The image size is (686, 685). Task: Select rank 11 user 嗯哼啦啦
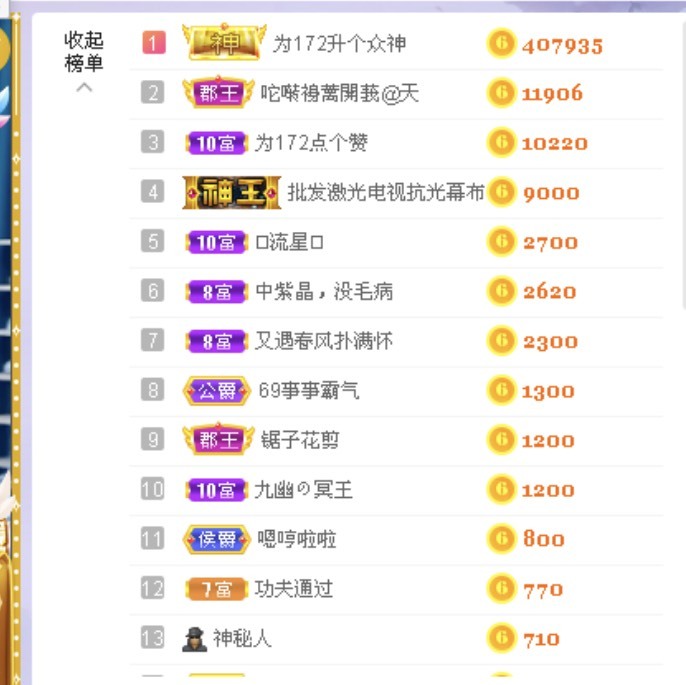296,539
